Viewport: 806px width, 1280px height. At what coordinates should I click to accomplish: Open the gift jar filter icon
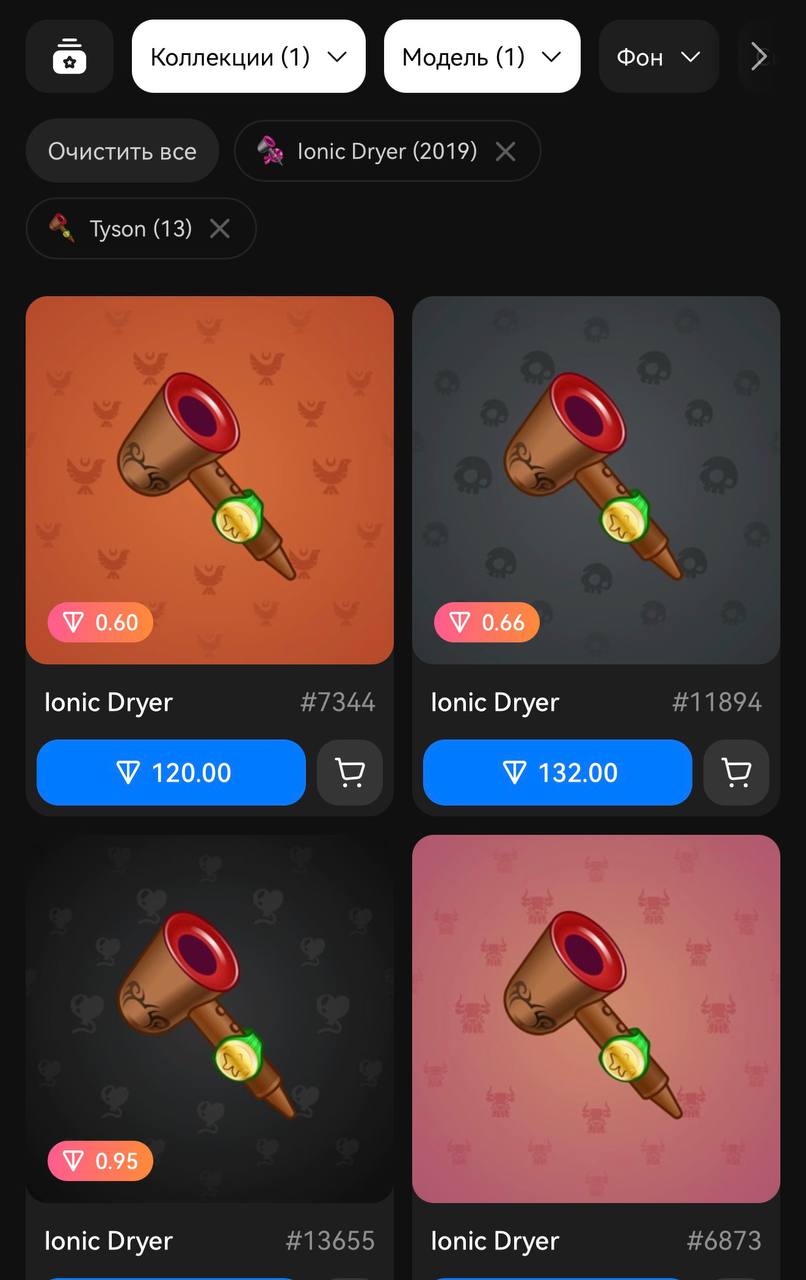pyautogui.click(x=69, y=57)
